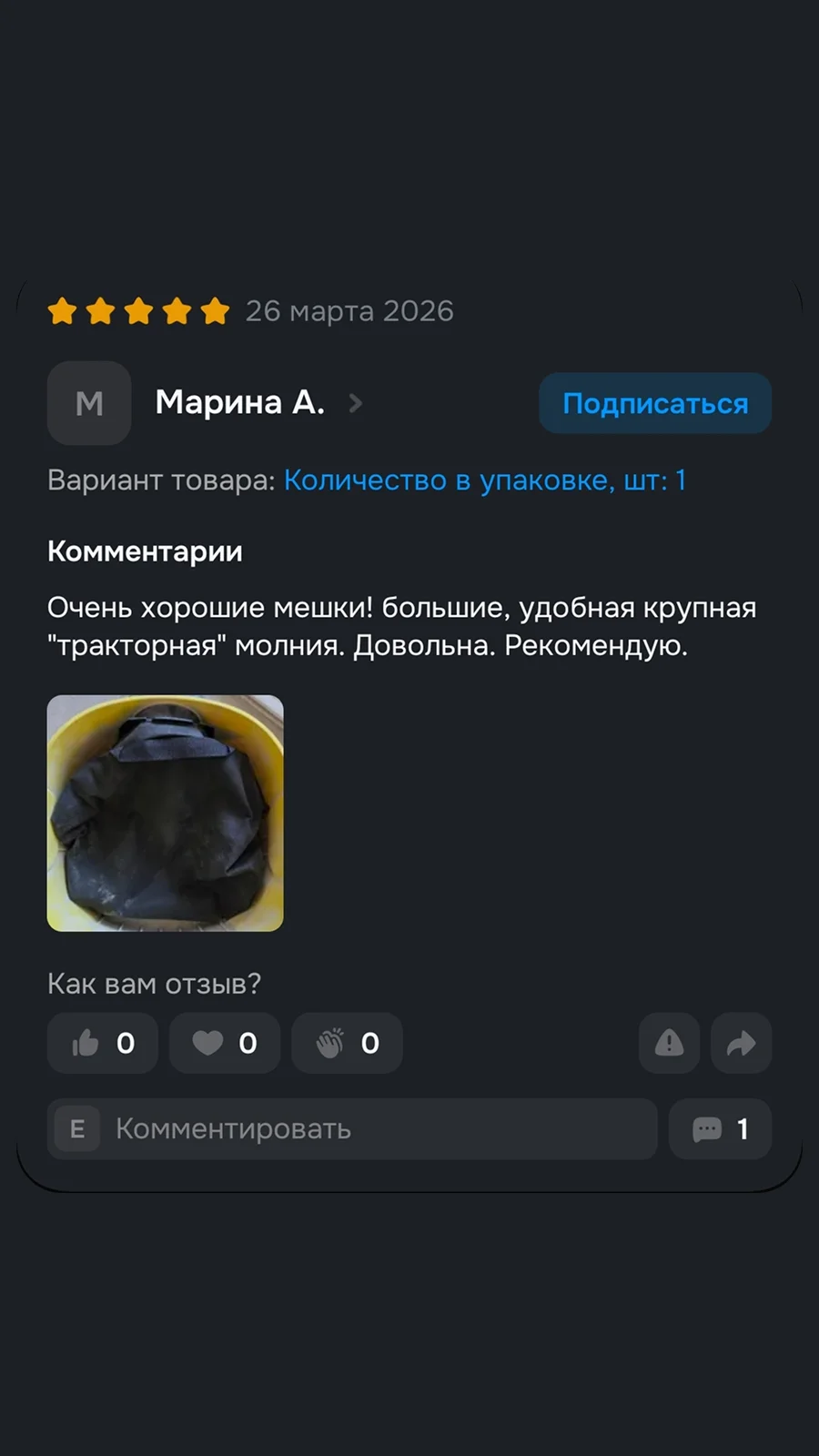Tap the Комментировать input field
819x1456 pixels.
click(352, 1129)
